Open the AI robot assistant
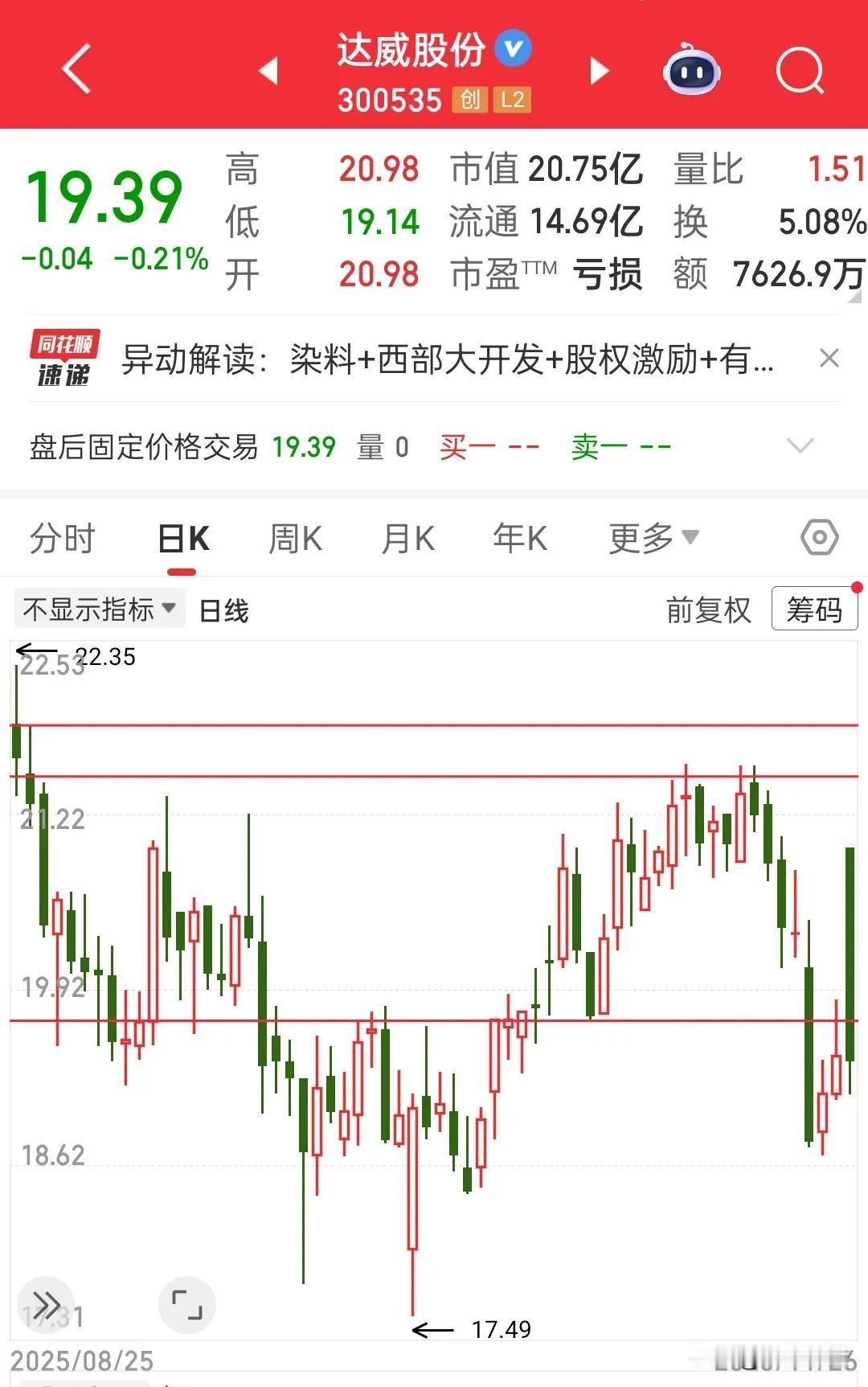The height and width of the screenshot is (1387, 868). point(693,71)
